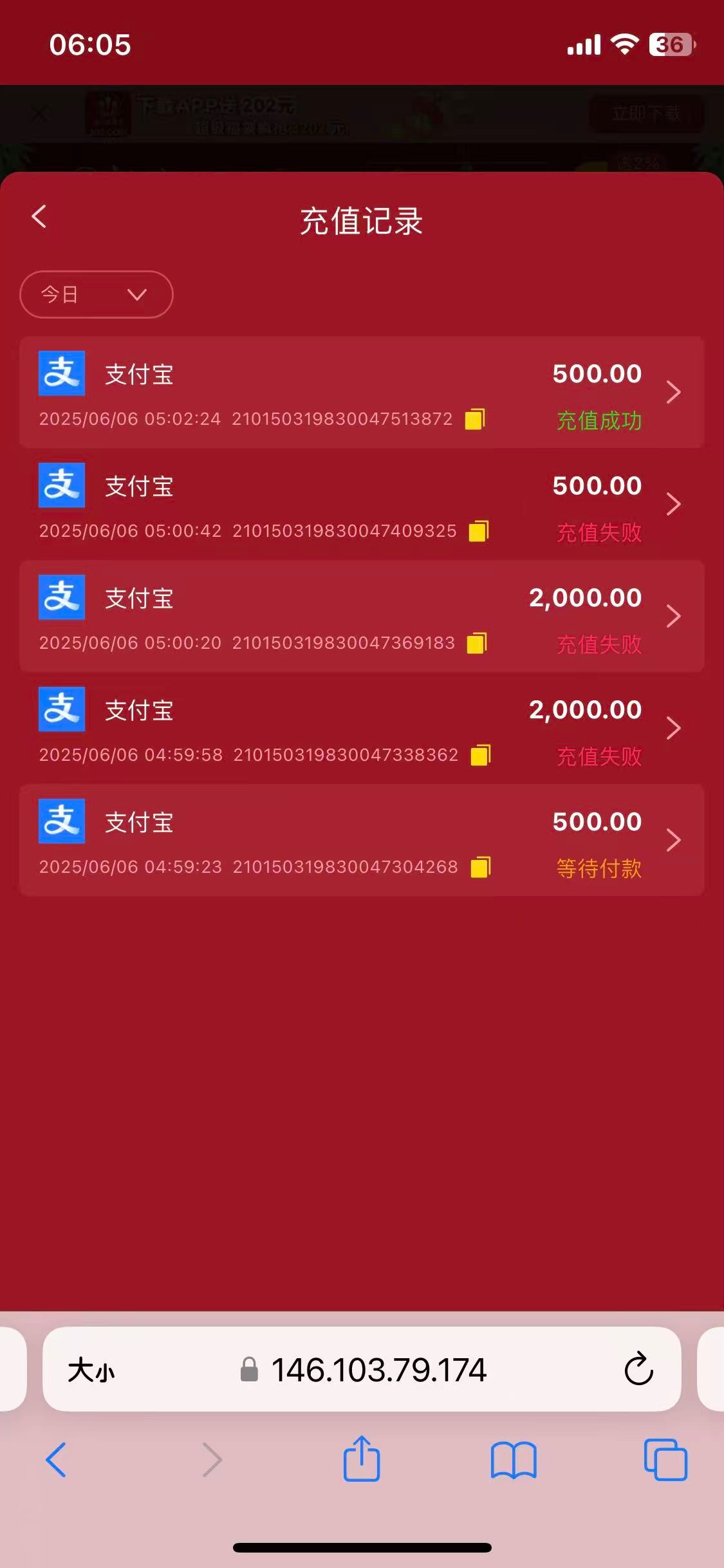
Task: Open the 04:59:58 failed 2,000.00 record
Action: (x=362, y=728)
